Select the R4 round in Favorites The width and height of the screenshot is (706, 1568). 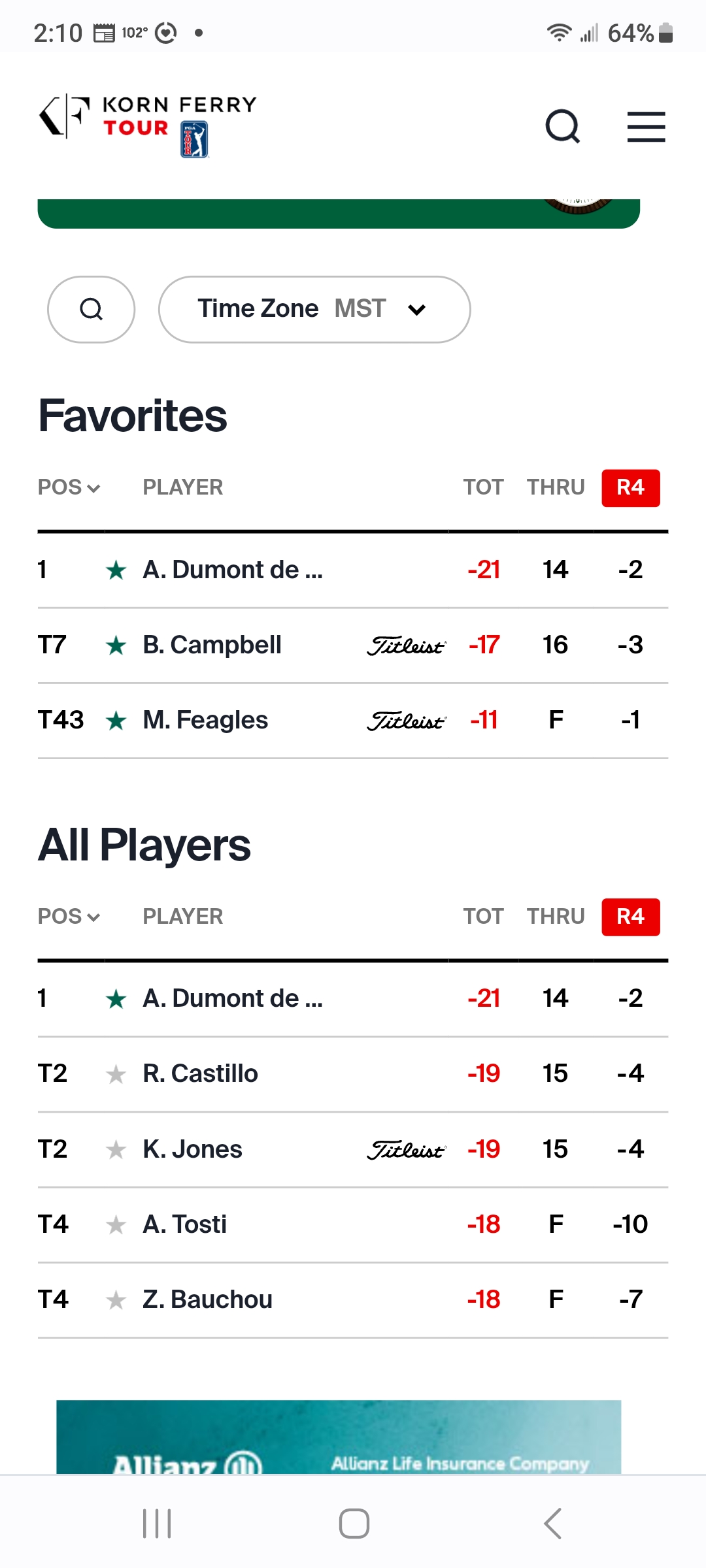(x=630, y=487)
